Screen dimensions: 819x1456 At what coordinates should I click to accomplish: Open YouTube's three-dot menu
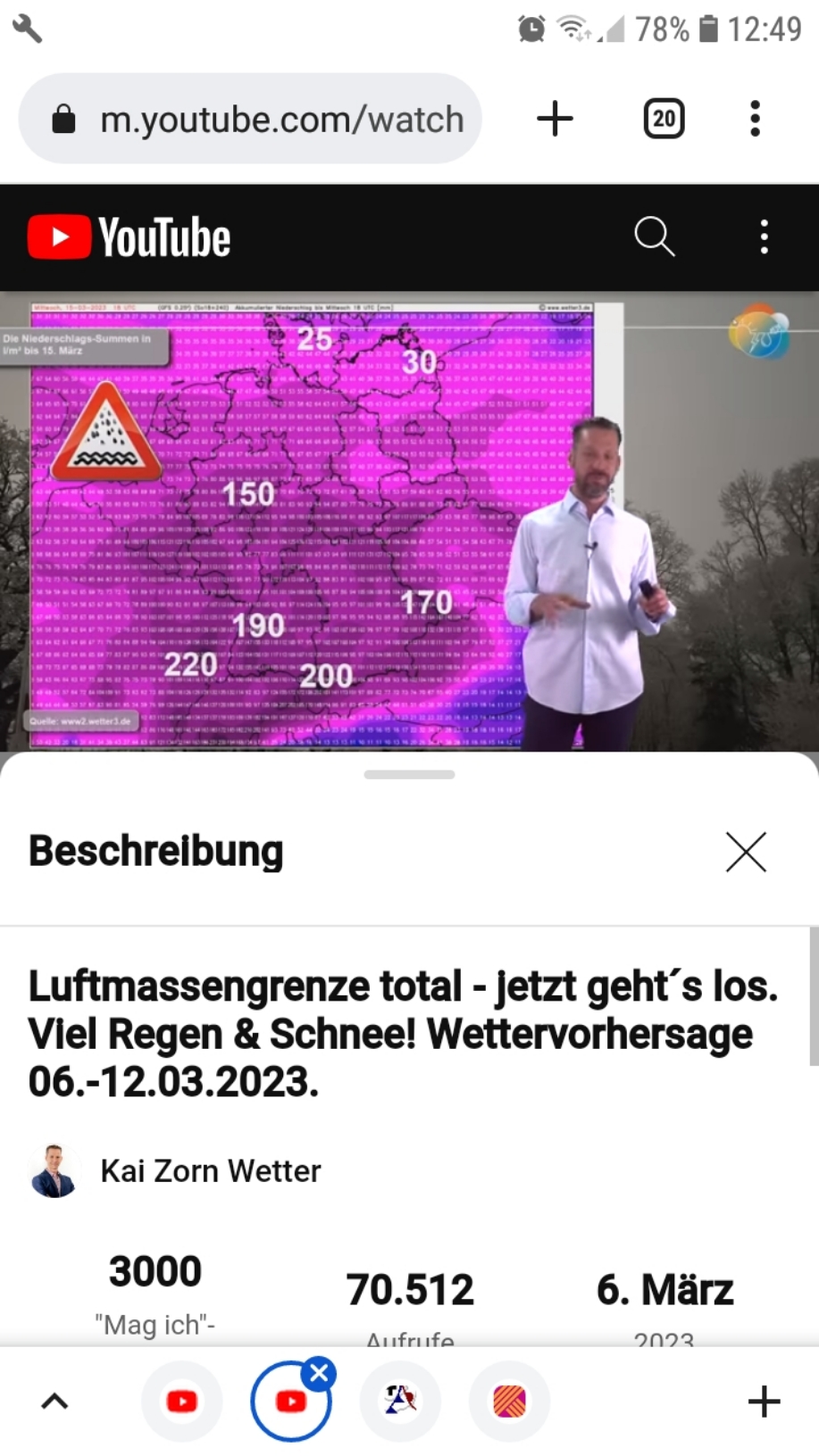coord(764,237)
